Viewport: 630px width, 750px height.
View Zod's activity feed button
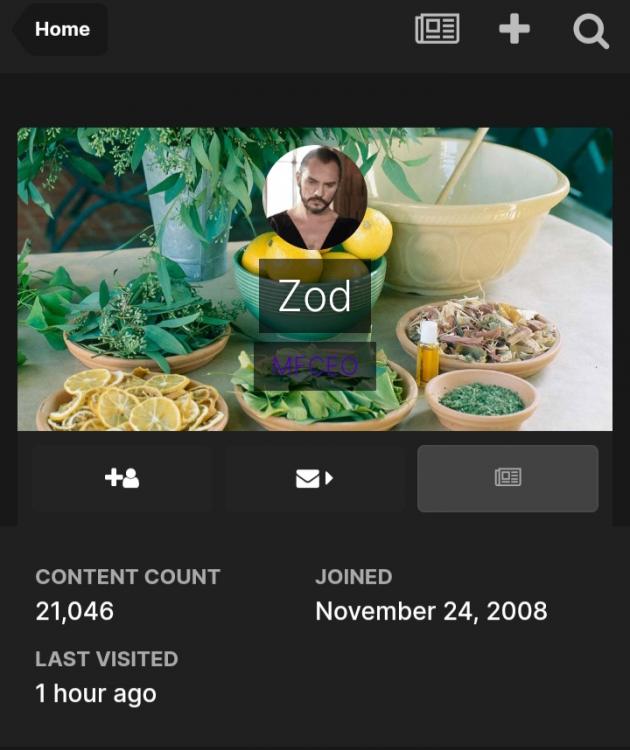(507, 479)
